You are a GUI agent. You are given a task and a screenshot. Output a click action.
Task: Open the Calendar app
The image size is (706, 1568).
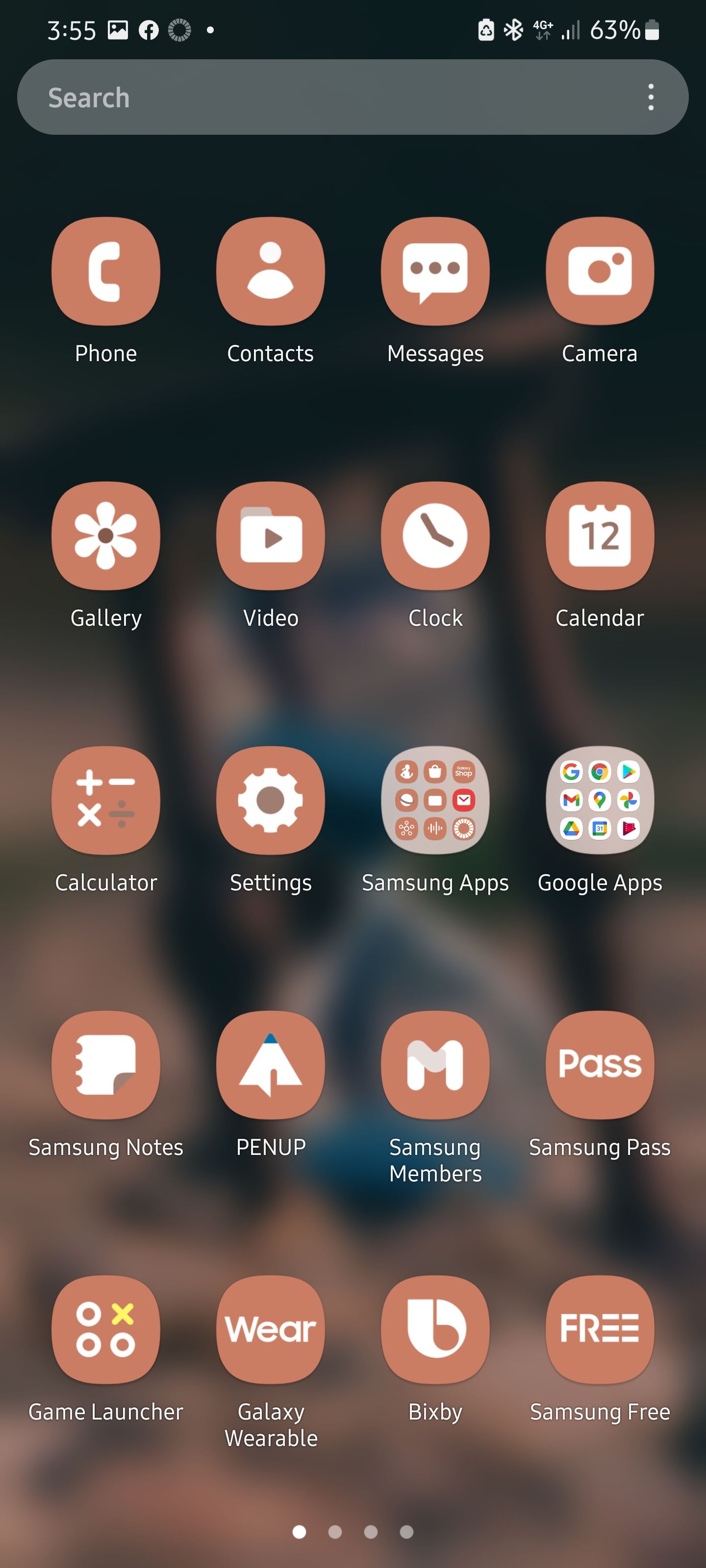click(x=600, y=536)
